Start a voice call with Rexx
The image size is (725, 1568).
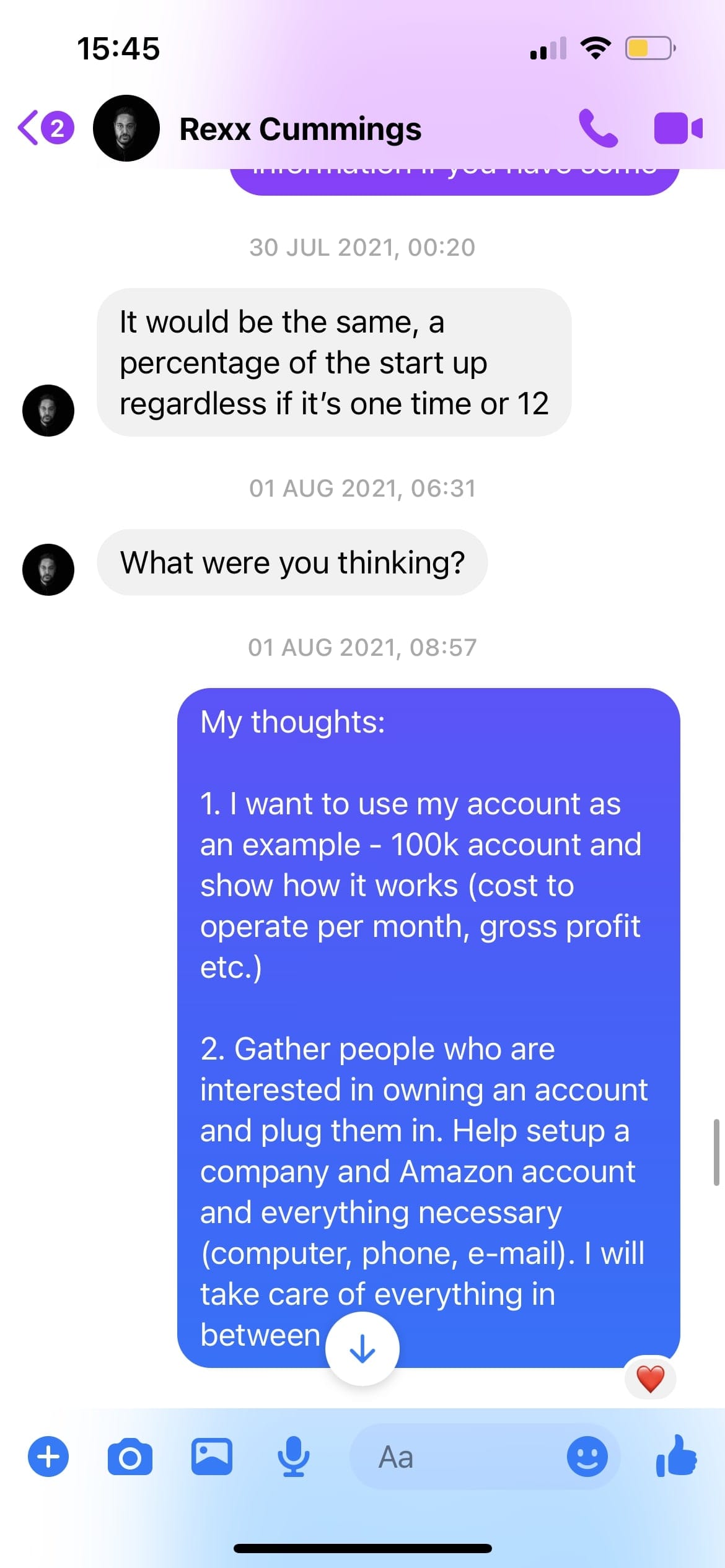598,129
